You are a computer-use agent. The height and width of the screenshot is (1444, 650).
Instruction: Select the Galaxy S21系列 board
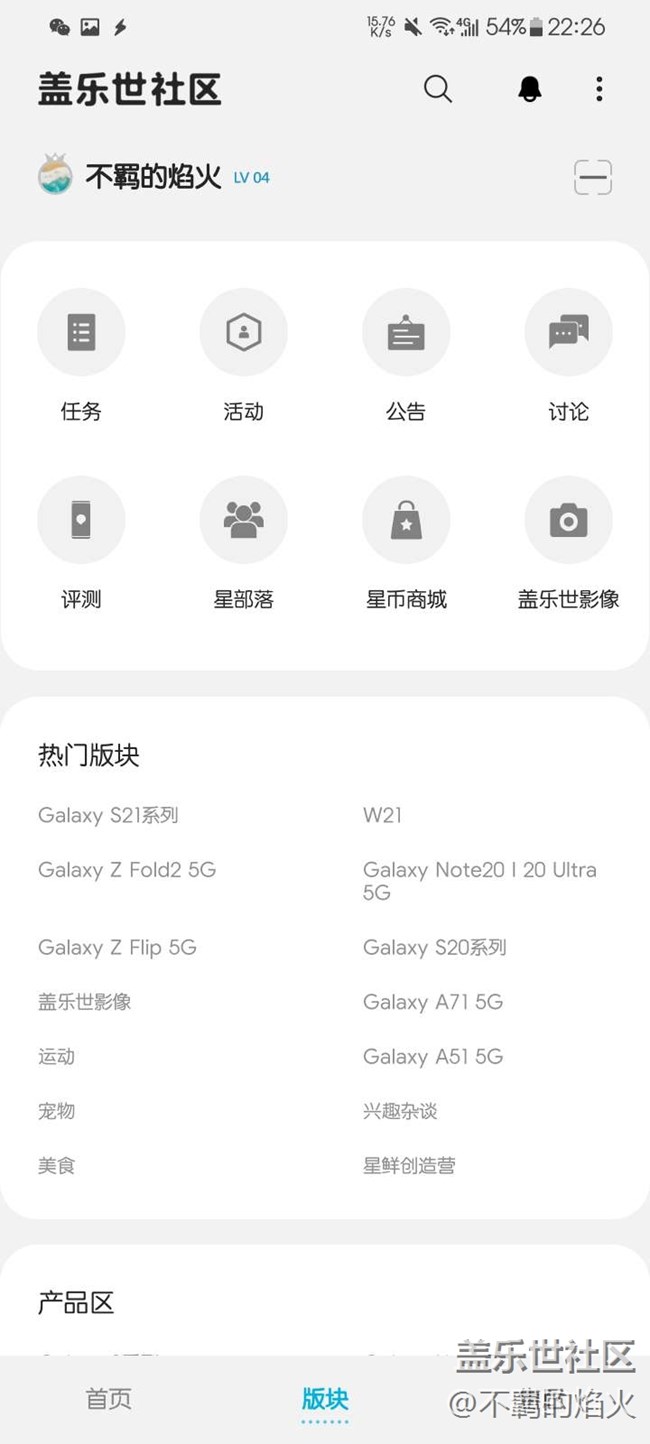(x=108, y=815)
